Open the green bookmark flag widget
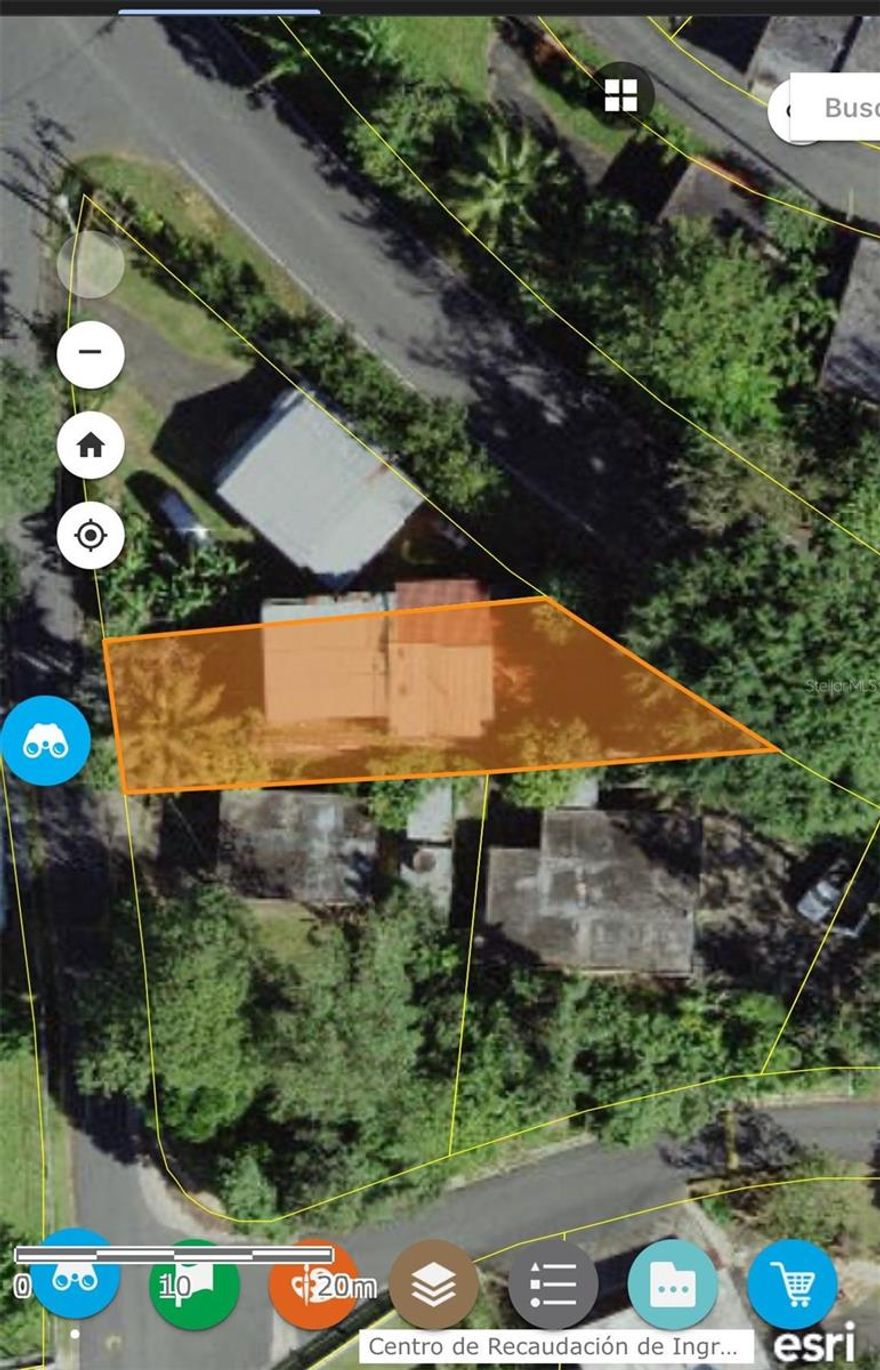Image resolution: width=880 pixels, height=1370 pixels. click(194, 1284)
